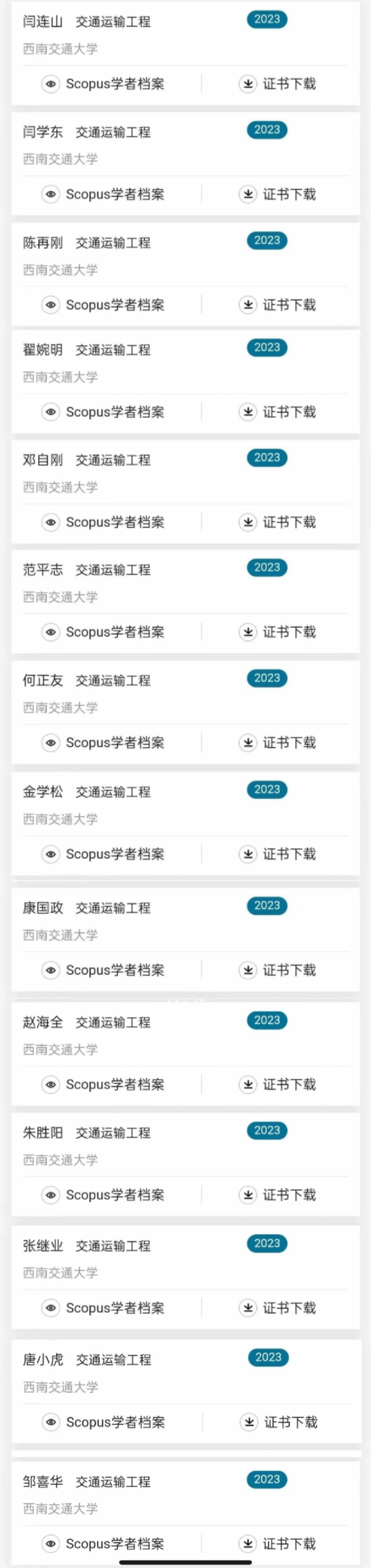Open Scopus学者档案 for 邓自刚

coord(103,522)
